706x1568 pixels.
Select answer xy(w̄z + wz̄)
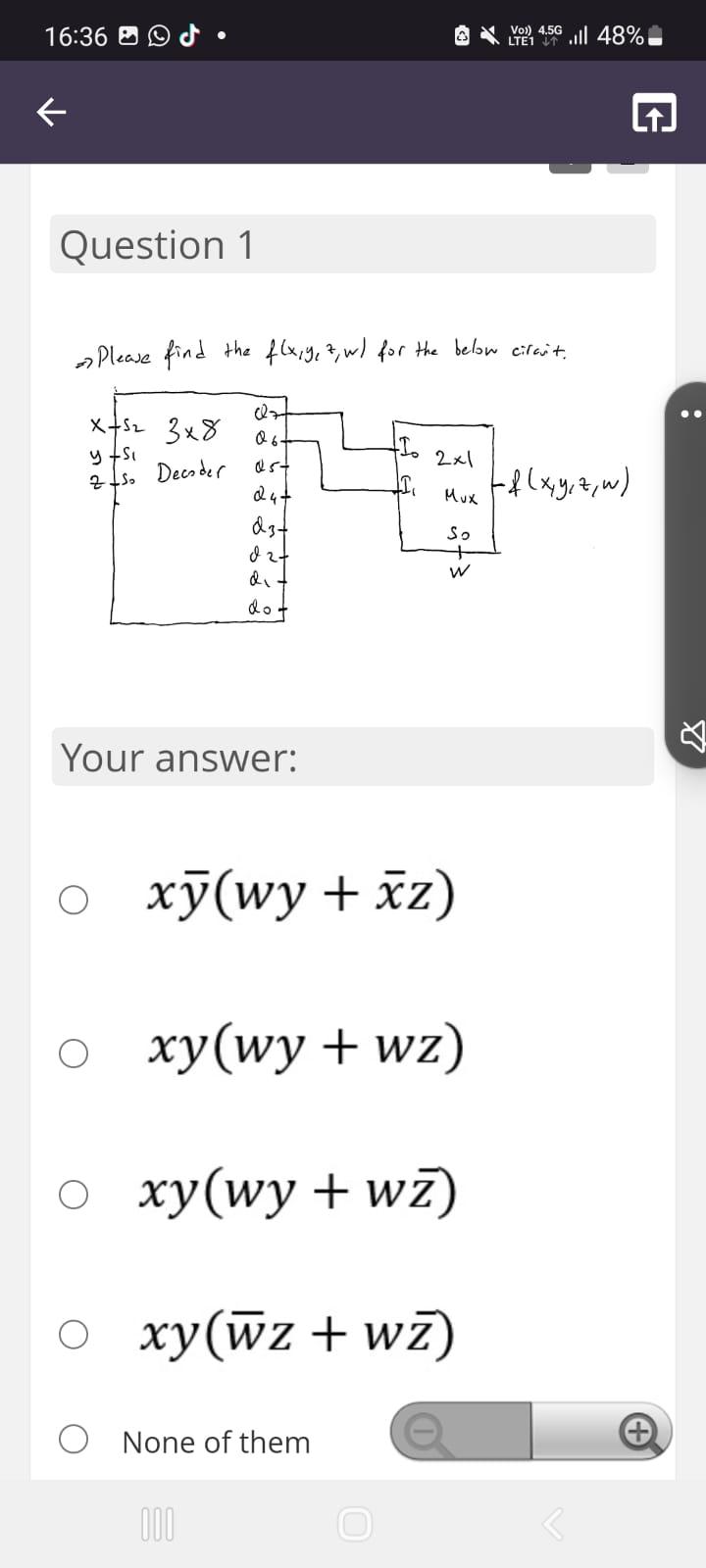click(74, 1333)
